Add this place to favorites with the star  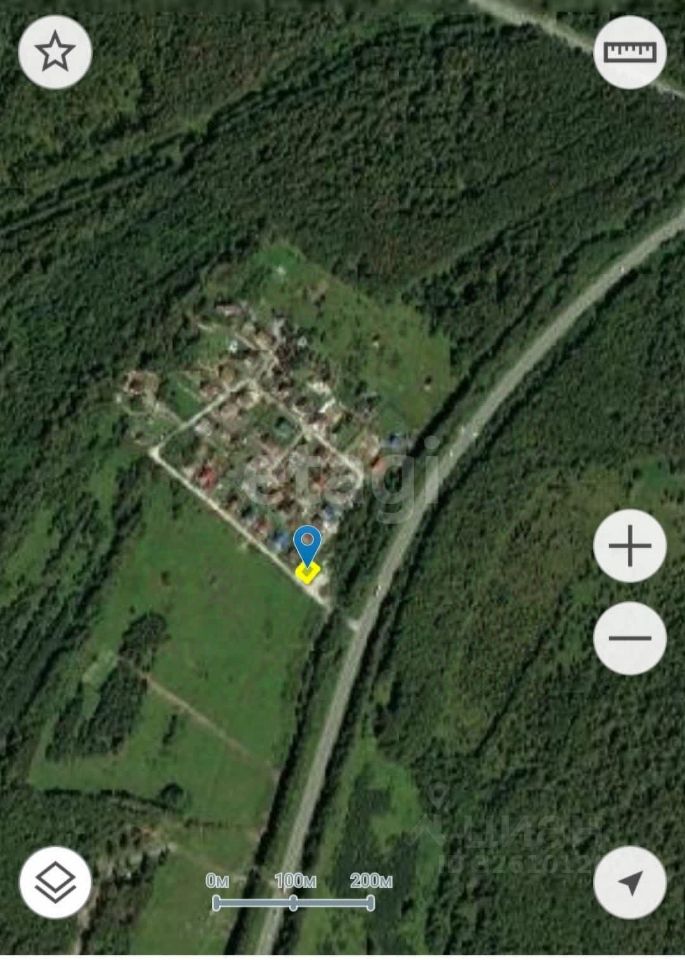pyautogui.click(x=55, y=53)
